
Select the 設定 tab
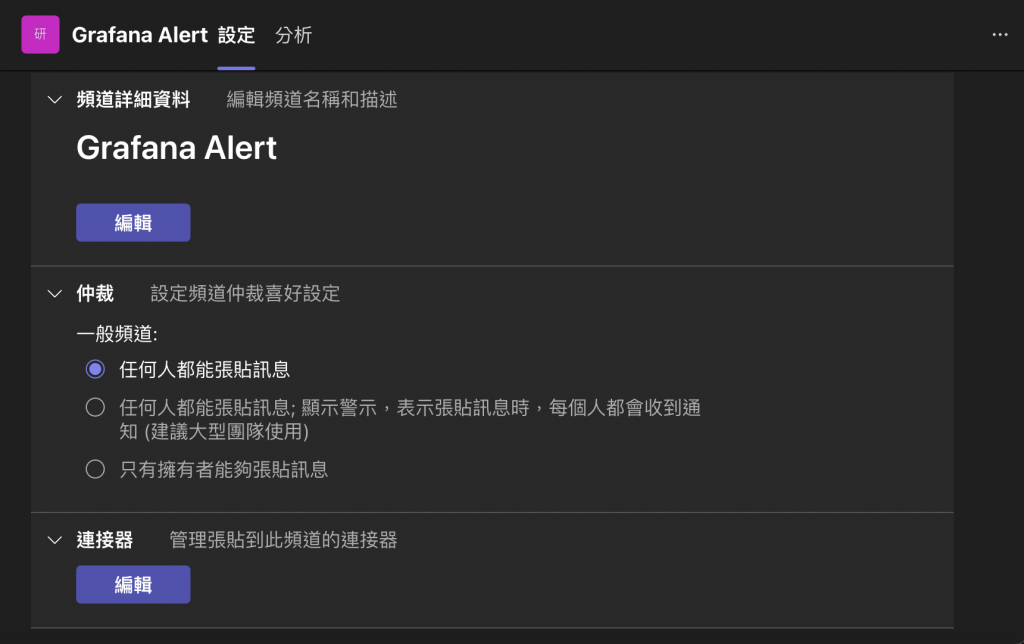coord(236,35)
